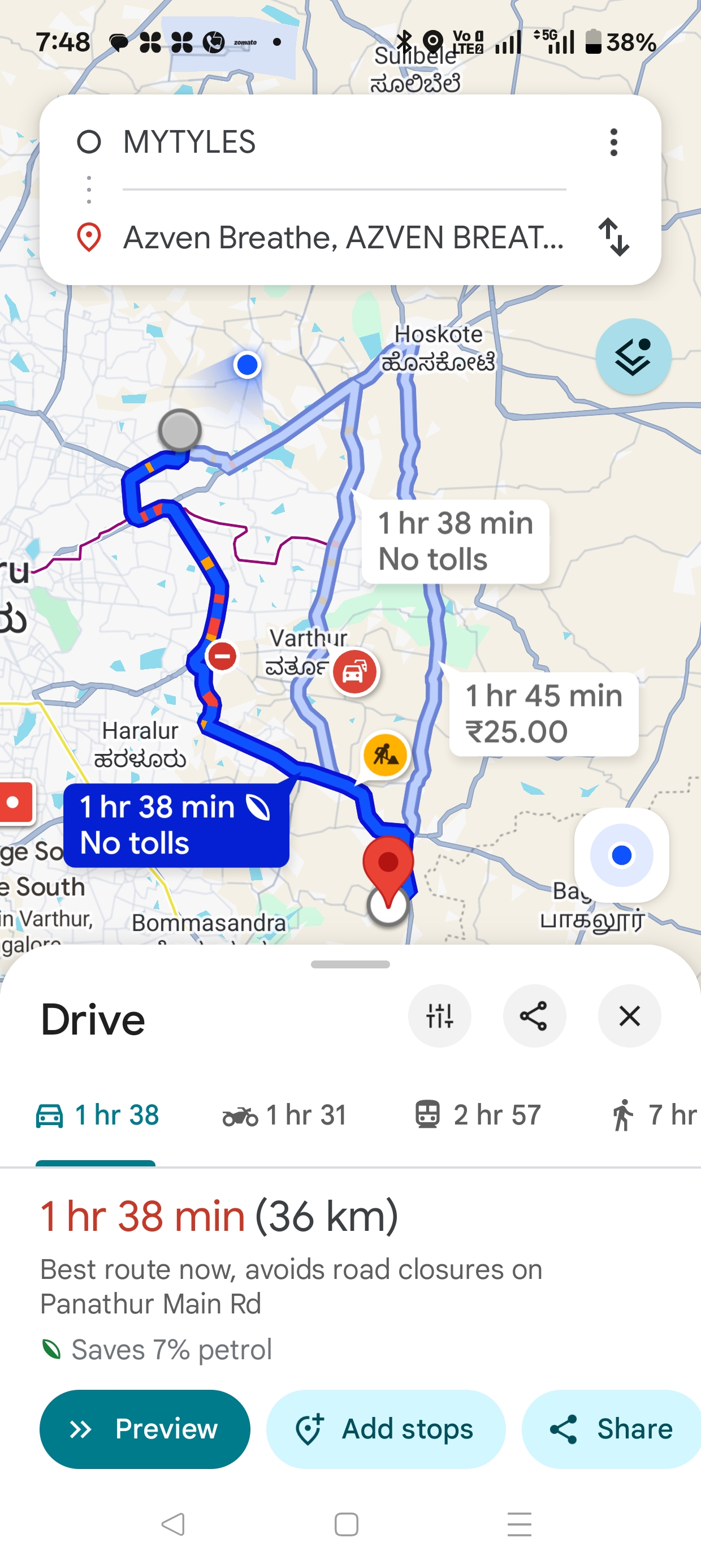Recenter map on my current location
This screenshot has width=701, height=1568.
pyautogui.click(x=621, y=855)
